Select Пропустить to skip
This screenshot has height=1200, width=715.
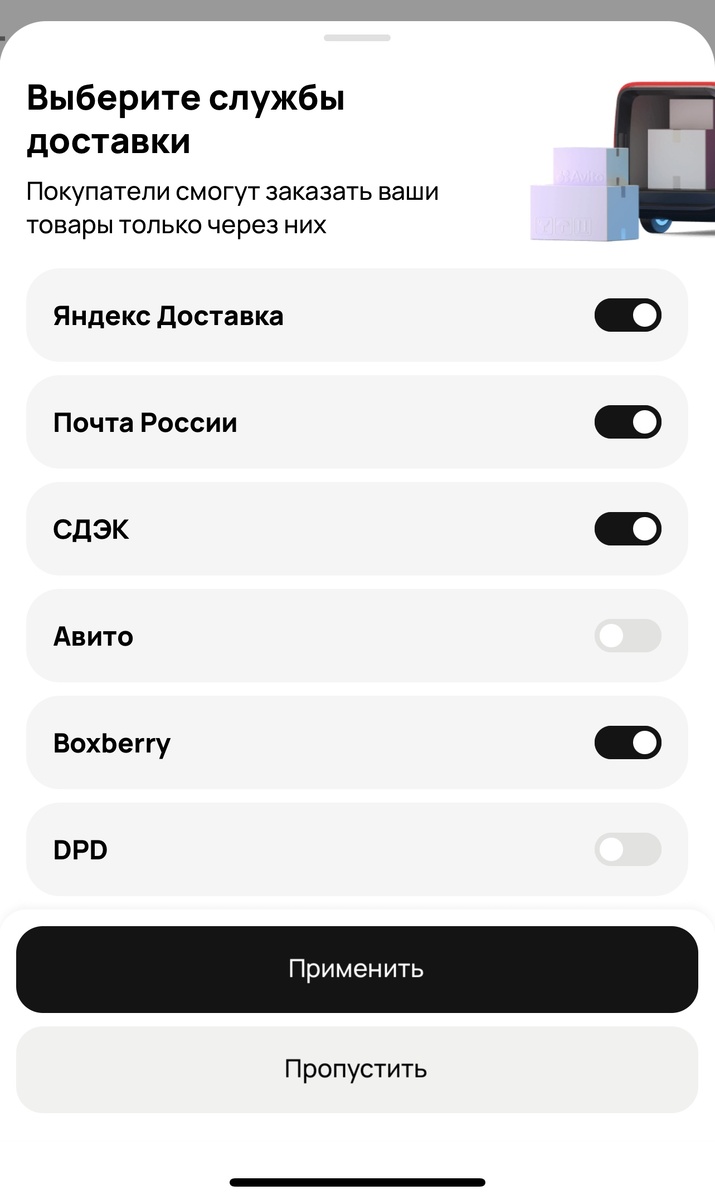point(357,1069)
